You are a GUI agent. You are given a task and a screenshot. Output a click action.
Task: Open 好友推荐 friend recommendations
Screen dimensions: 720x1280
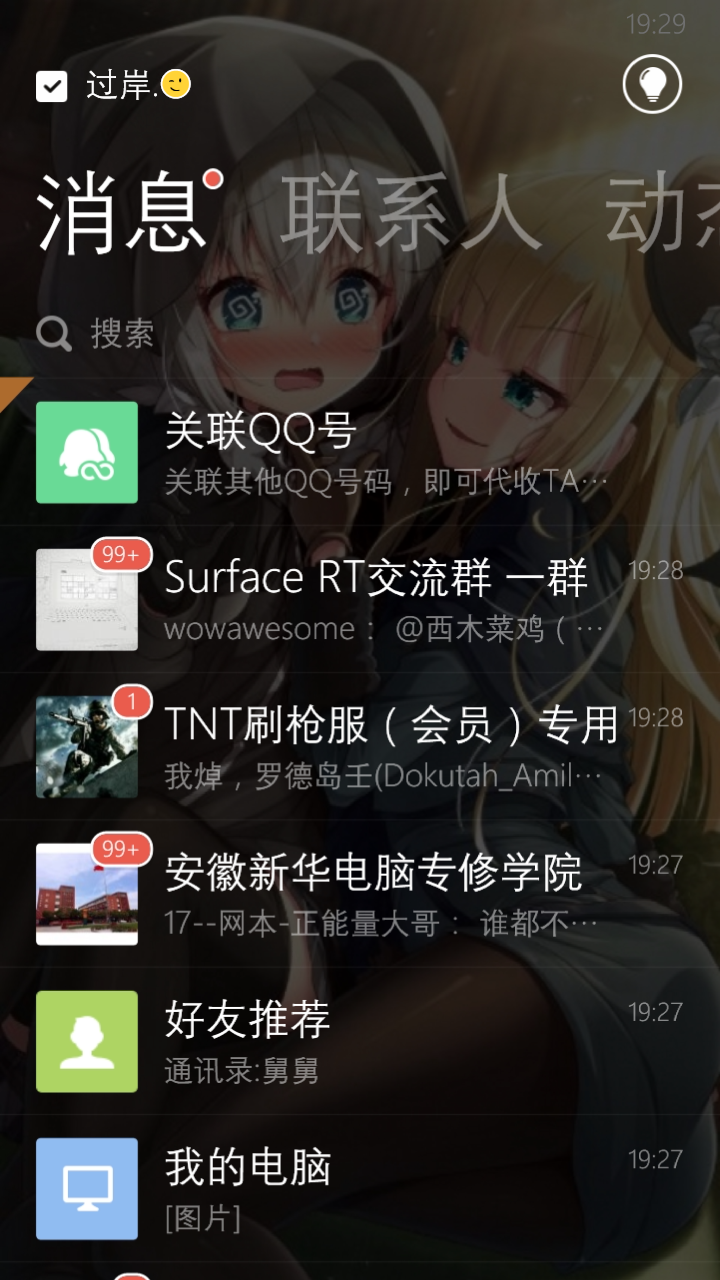[x=360, y=1041]
